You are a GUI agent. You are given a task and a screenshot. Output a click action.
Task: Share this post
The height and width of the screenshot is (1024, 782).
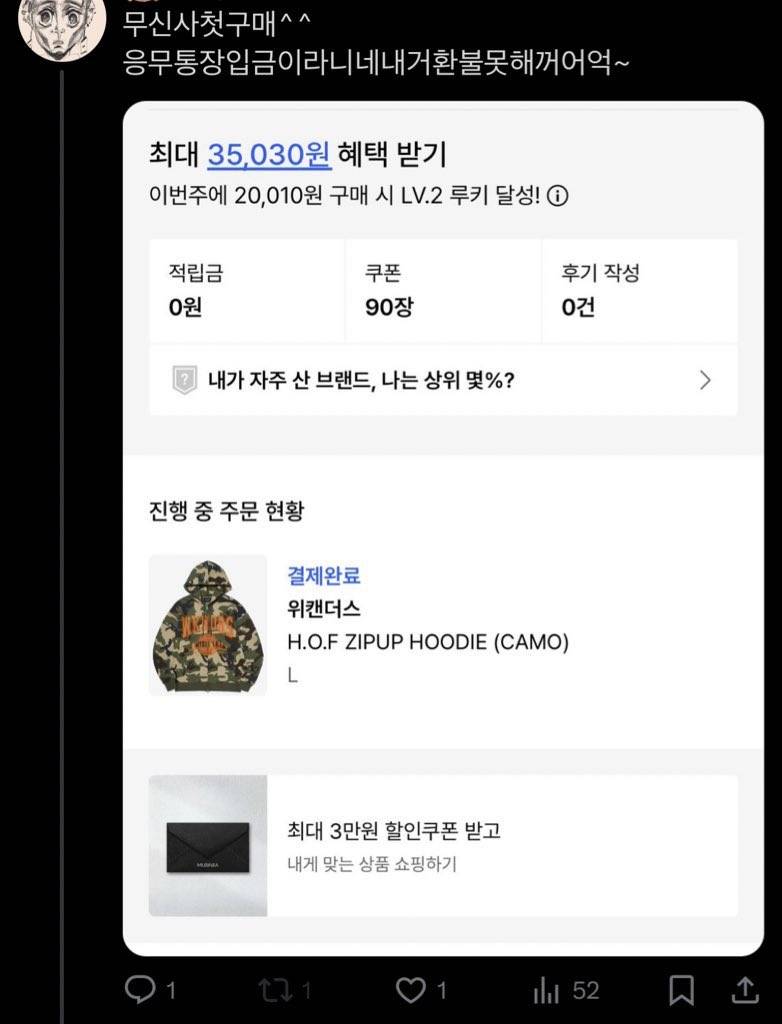tap(745, 990)
